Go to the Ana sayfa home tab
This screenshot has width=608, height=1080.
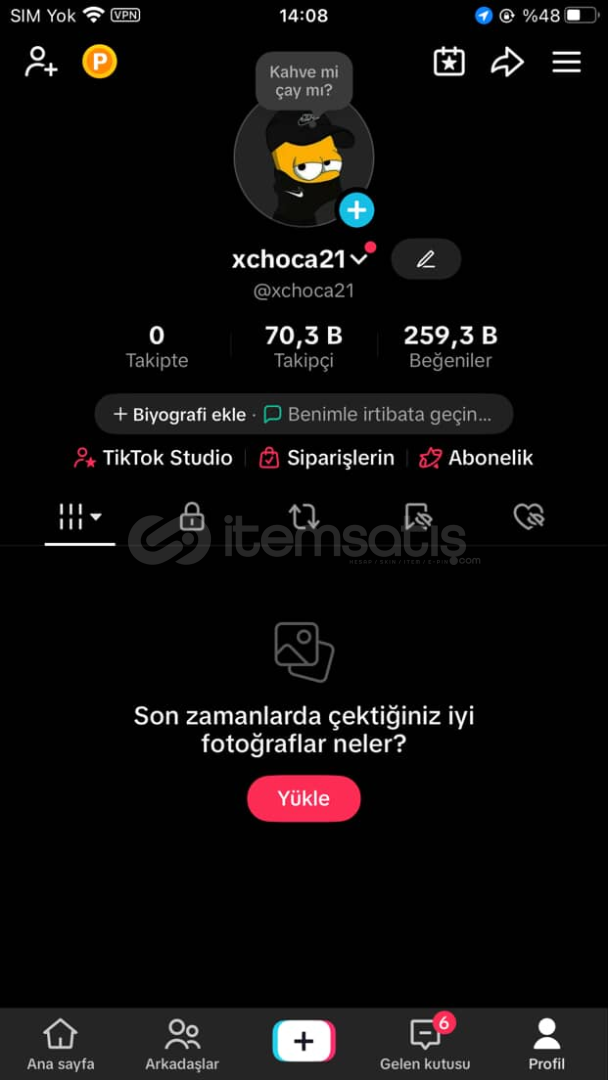pos(61,1045)
